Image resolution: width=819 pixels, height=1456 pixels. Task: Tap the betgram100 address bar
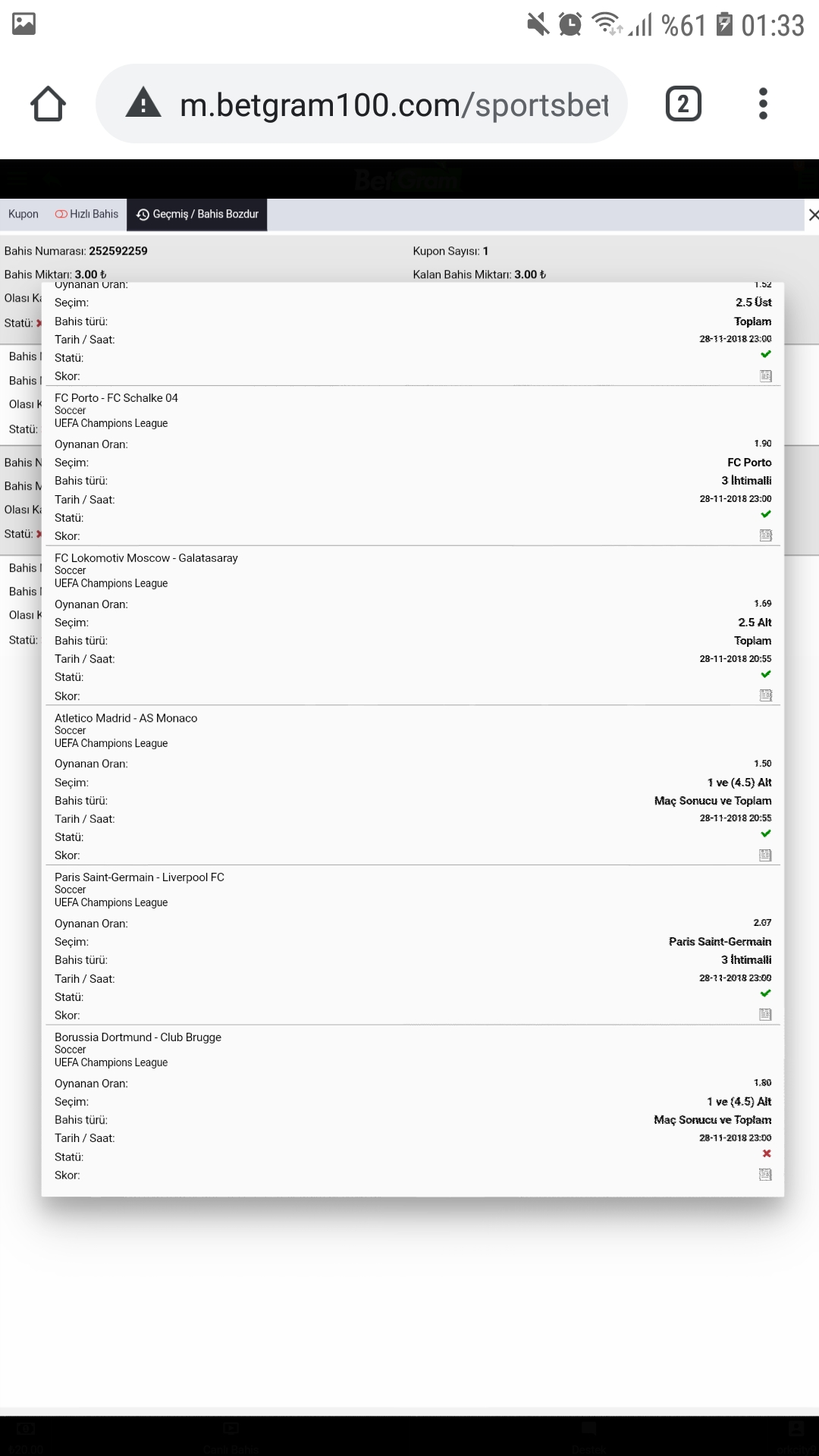[x=362, y=104]
